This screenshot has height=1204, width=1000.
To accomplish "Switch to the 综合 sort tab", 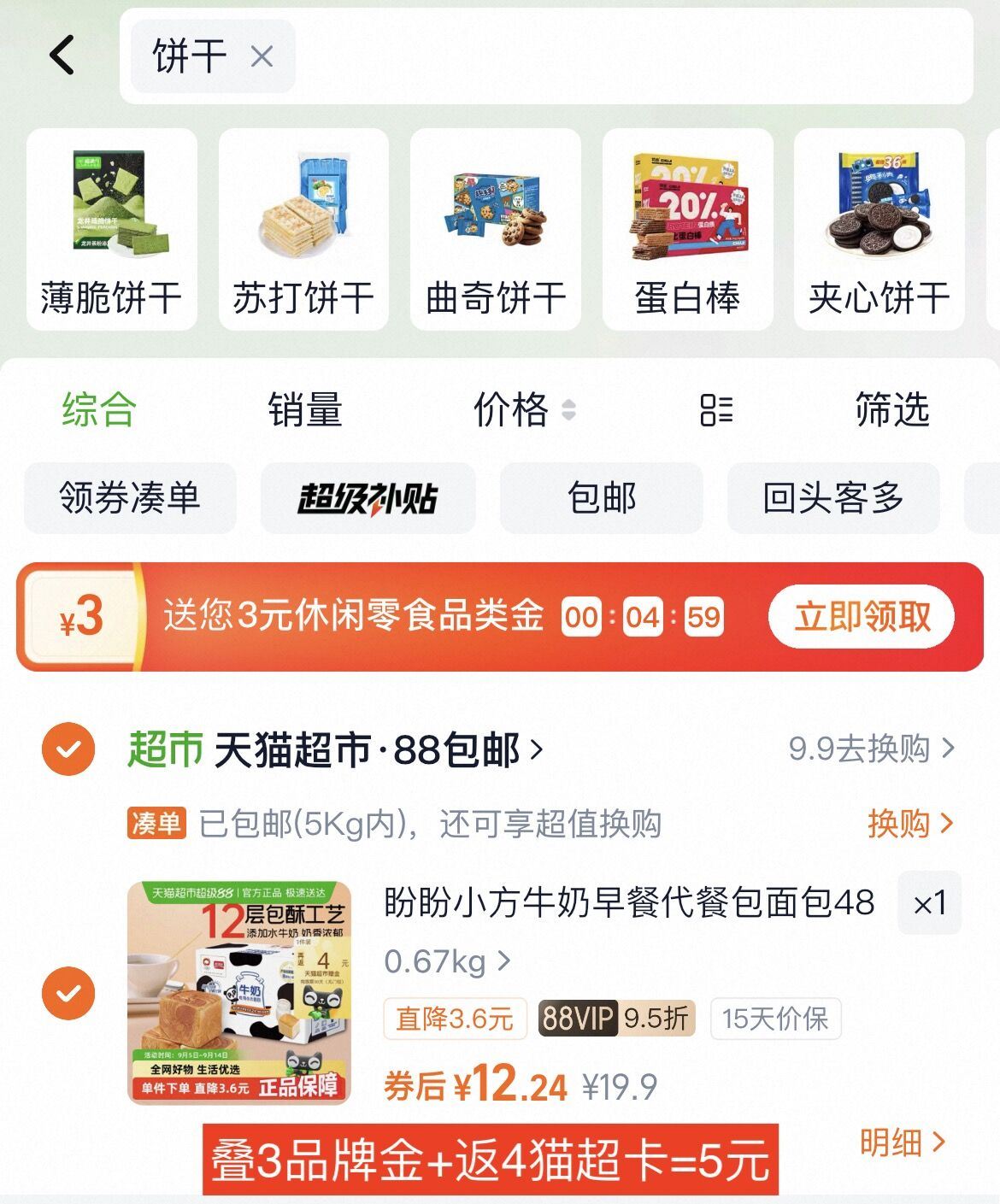I will tap(94, 411).
